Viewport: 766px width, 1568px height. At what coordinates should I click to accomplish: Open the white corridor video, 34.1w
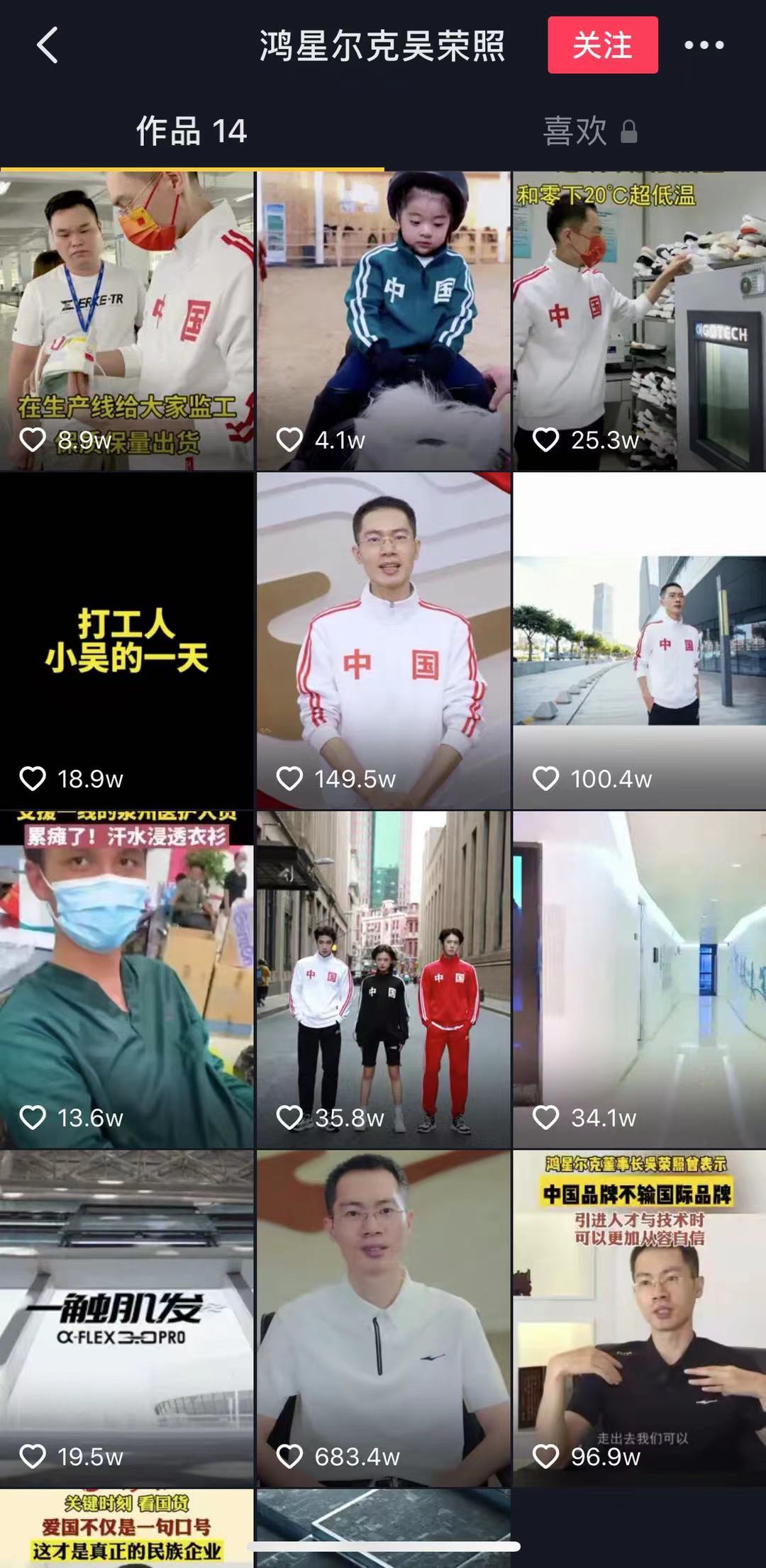pyautogui.click(x=639, y=979)
